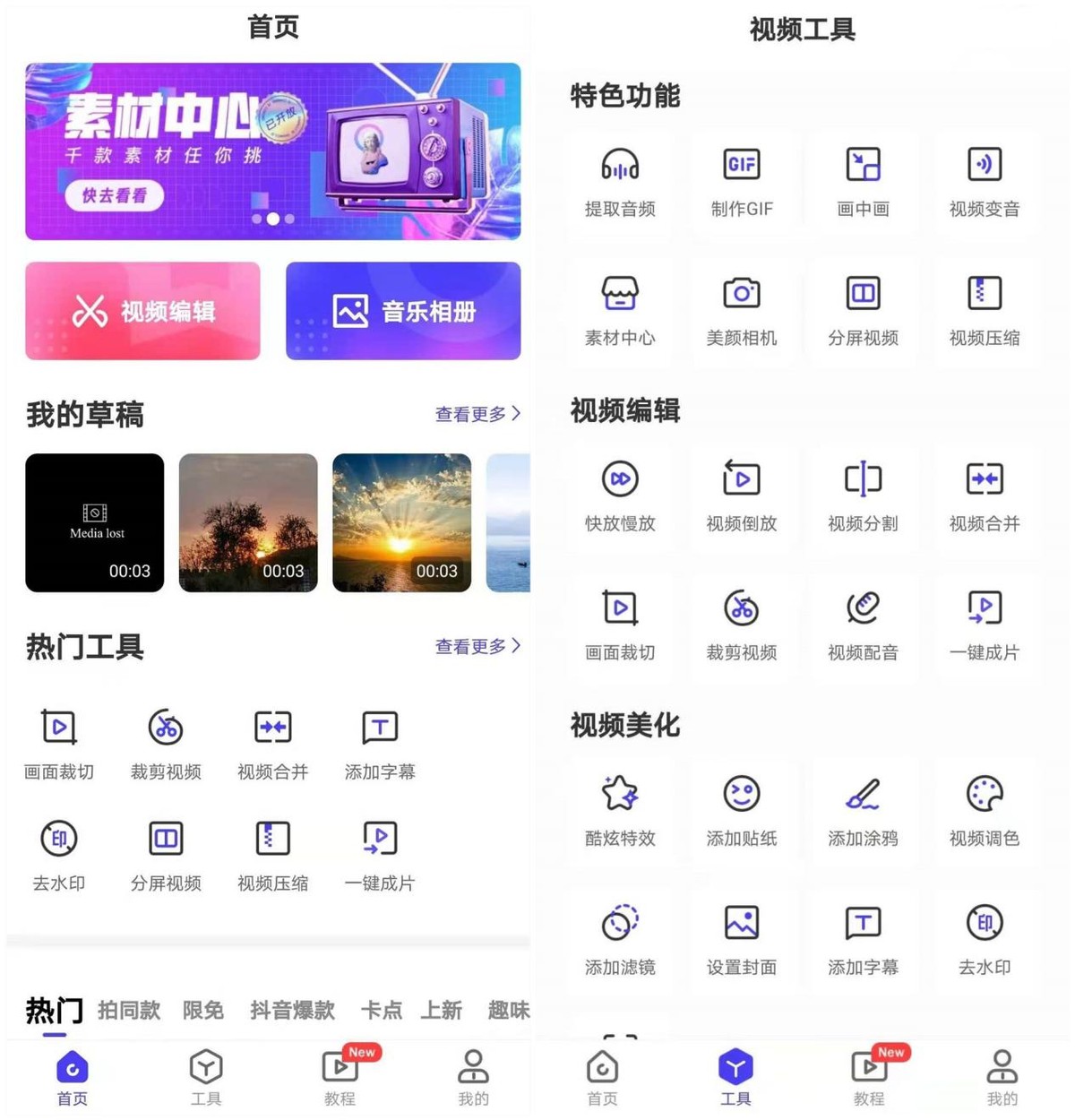Screen dimensions: 1075x1120
Task: Select 画中画 (Picture-in-Picture)
Action: (x=863, y=182)
